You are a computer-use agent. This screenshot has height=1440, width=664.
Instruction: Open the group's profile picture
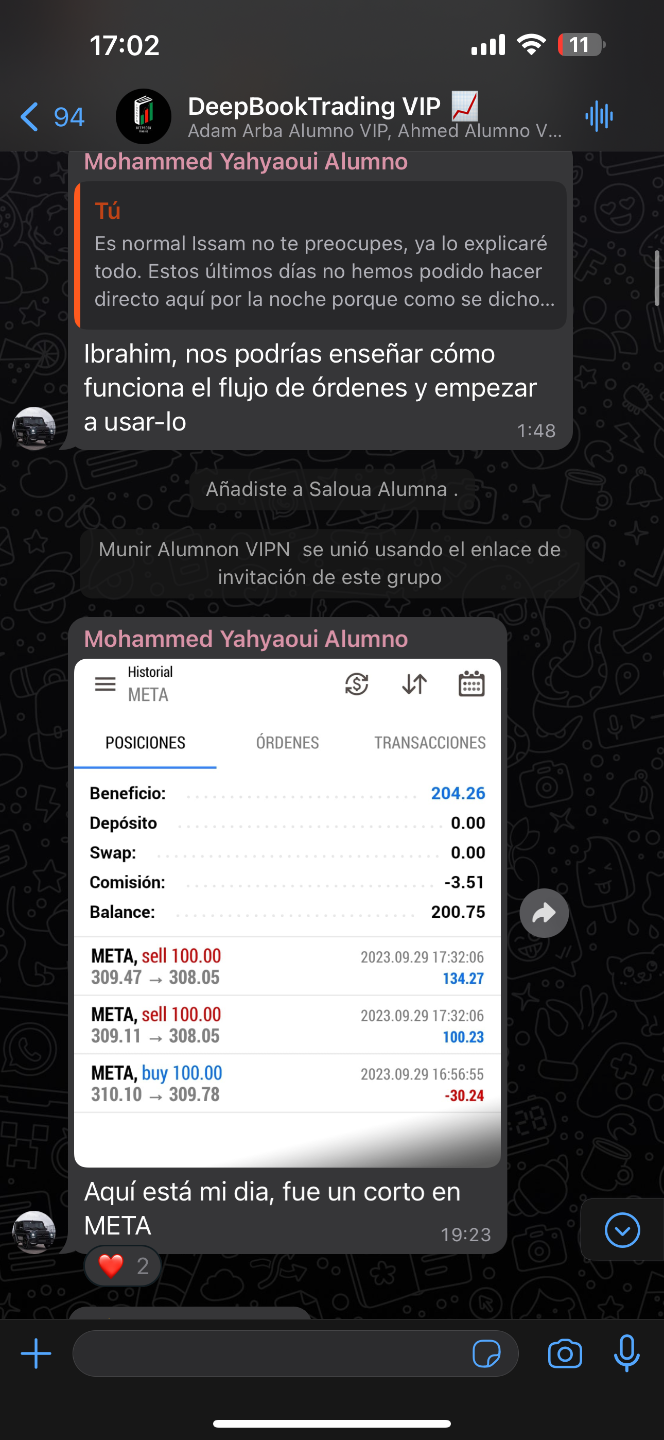[143, 117]
